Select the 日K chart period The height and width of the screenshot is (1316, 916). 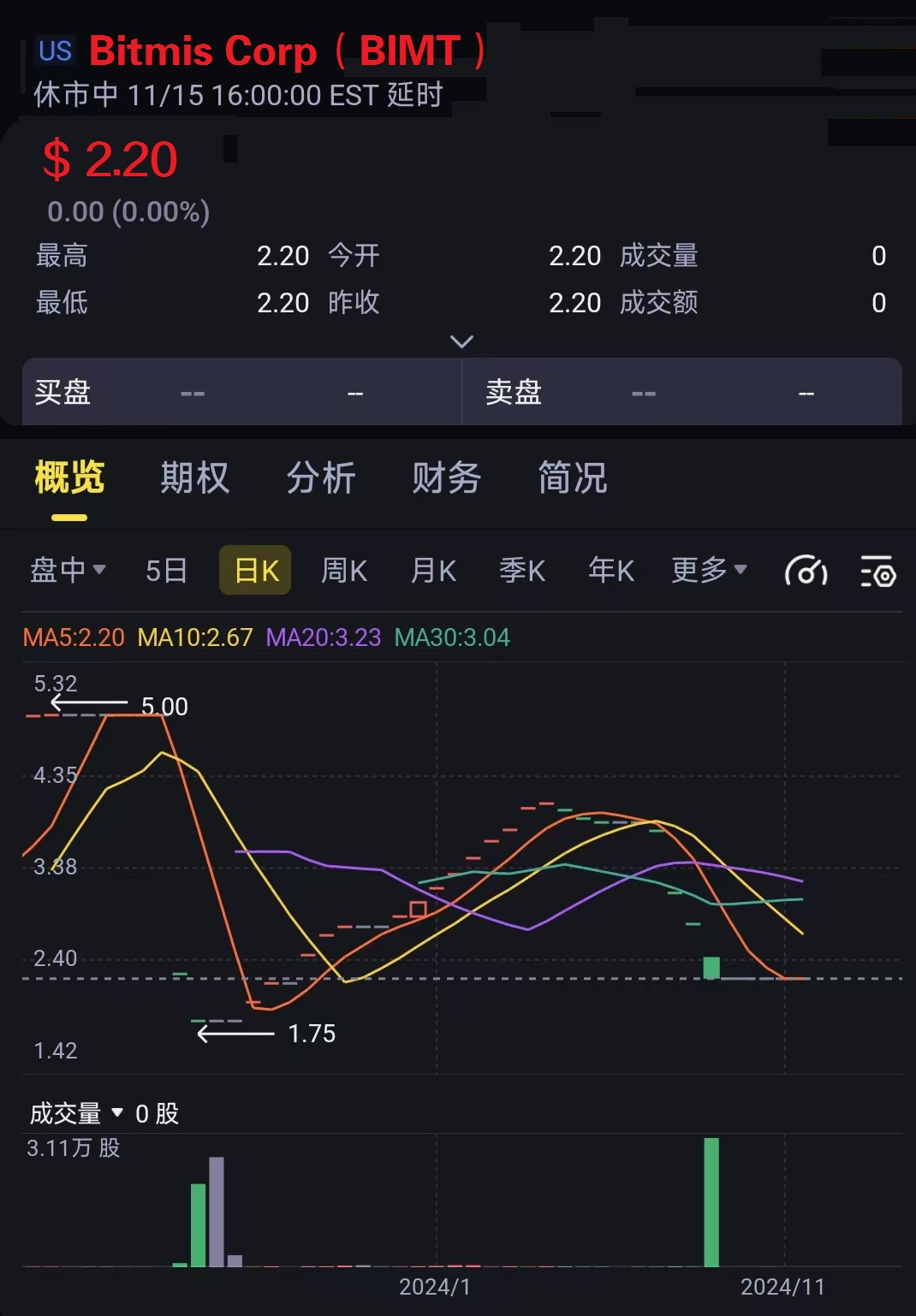pyautogui.click(x=256, y=571)
